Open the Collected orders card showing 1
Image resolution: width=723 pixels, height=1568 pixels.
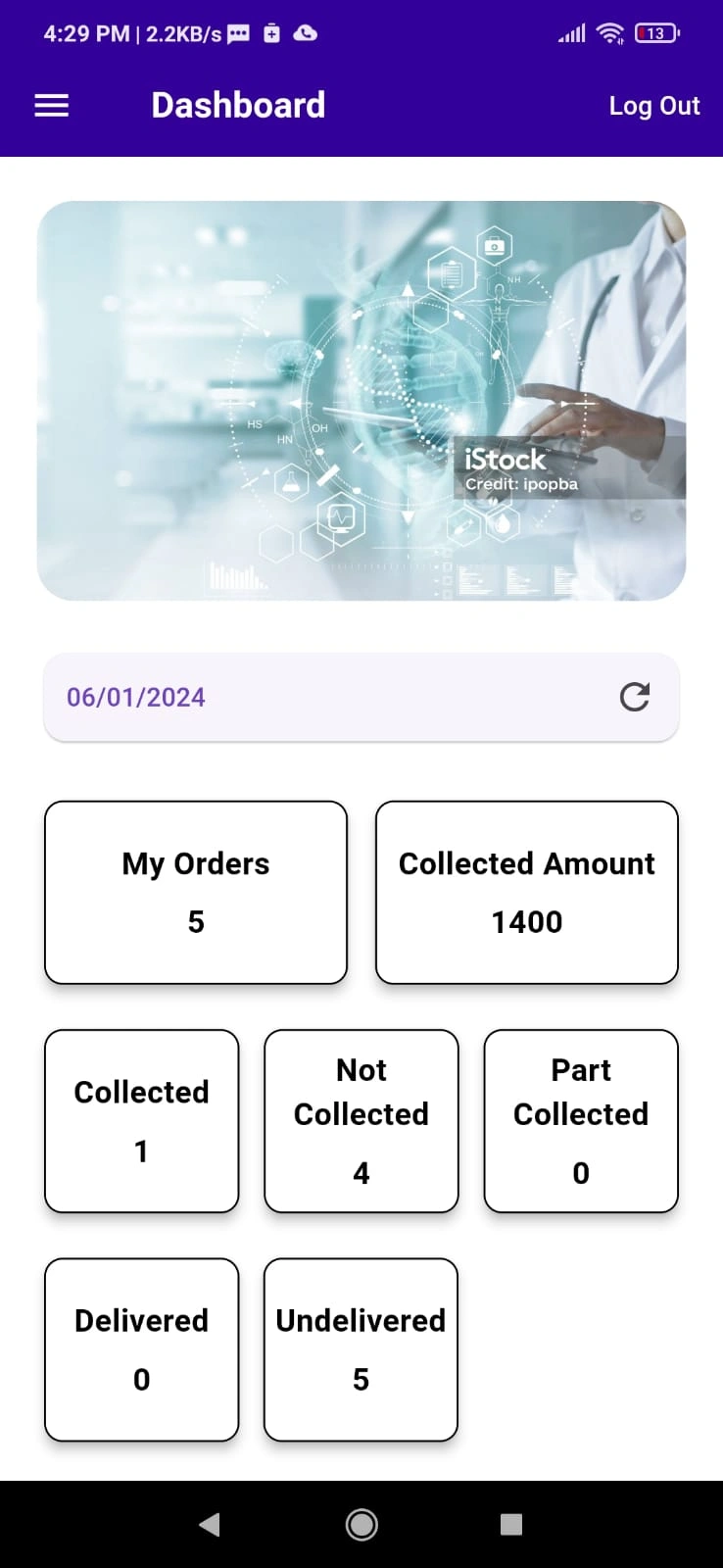pos(142,1120)
